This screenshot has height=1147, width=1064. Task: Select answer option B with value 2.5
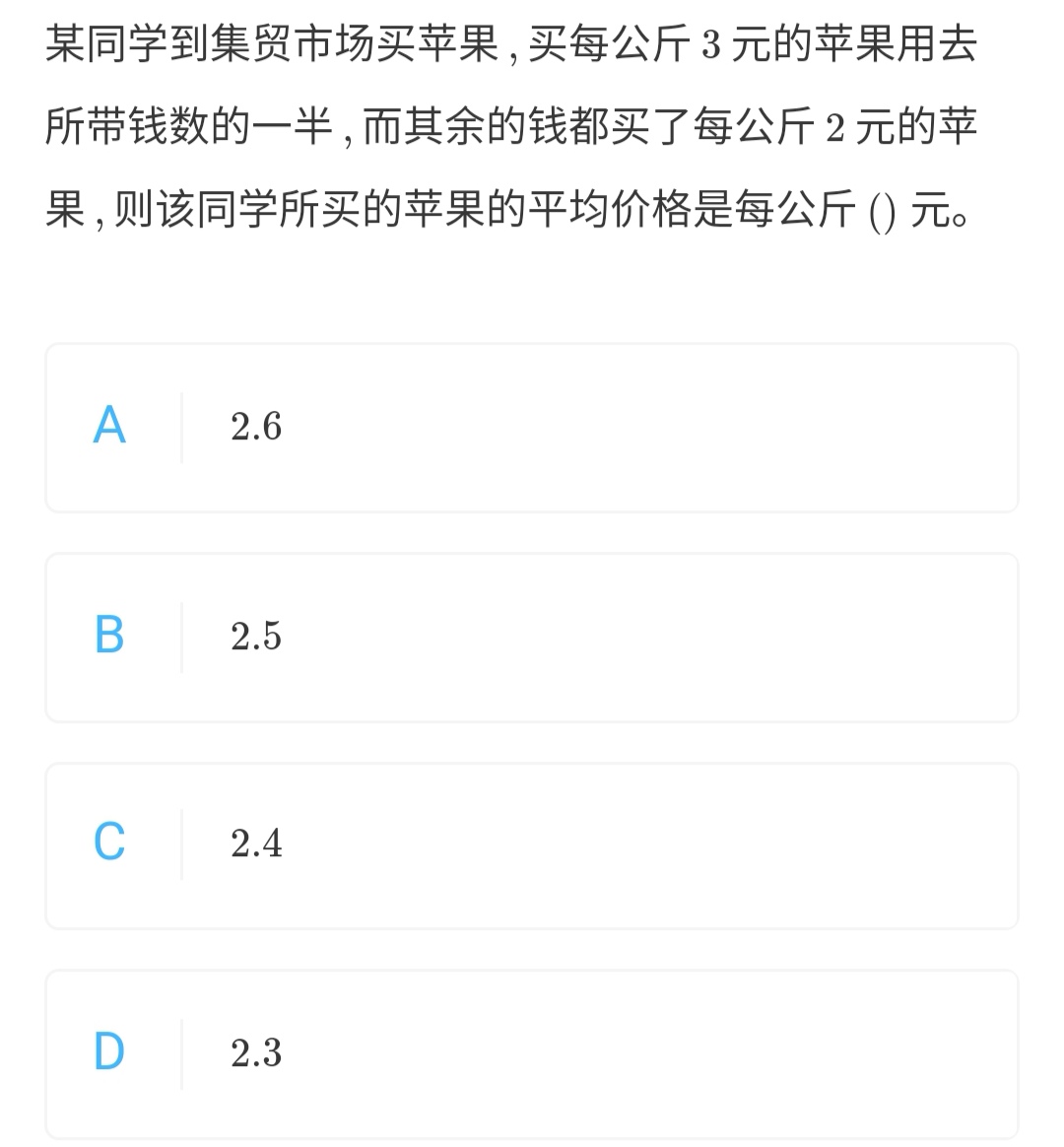point(532,637)
